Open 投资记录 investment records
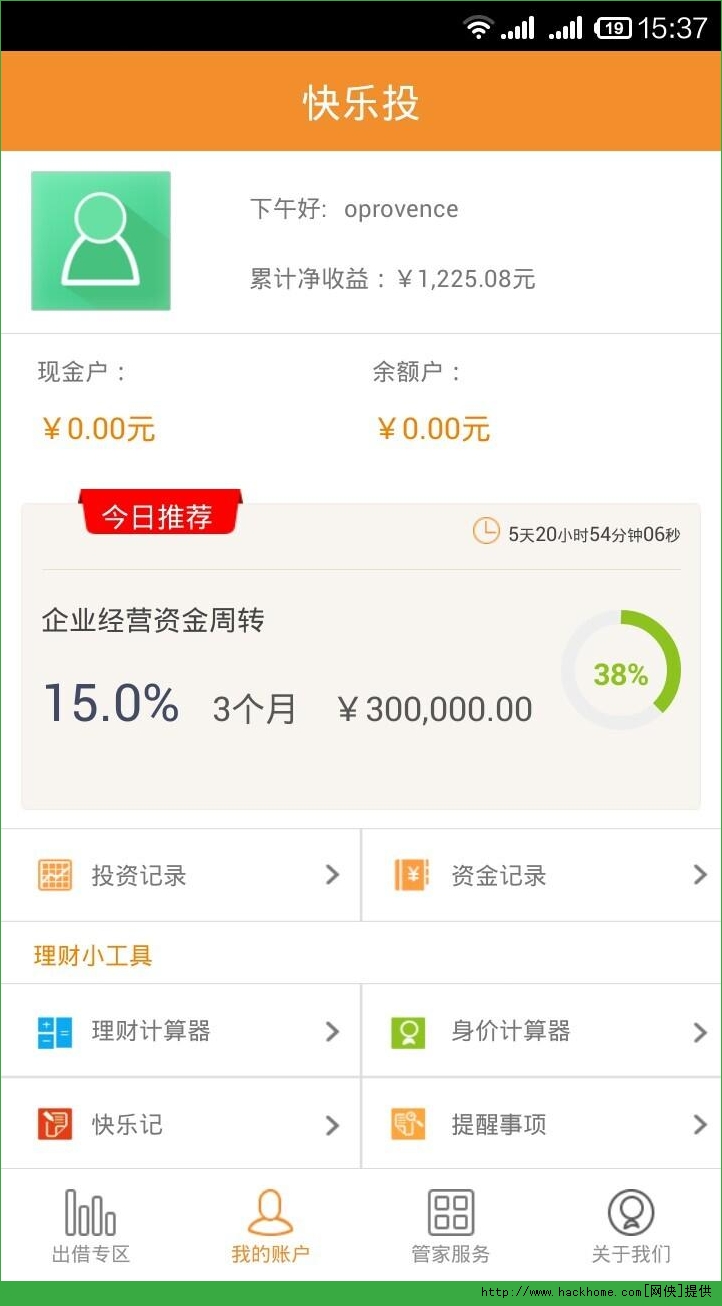The height and width of the screenshot is (1306, 722). coord(180,875)
